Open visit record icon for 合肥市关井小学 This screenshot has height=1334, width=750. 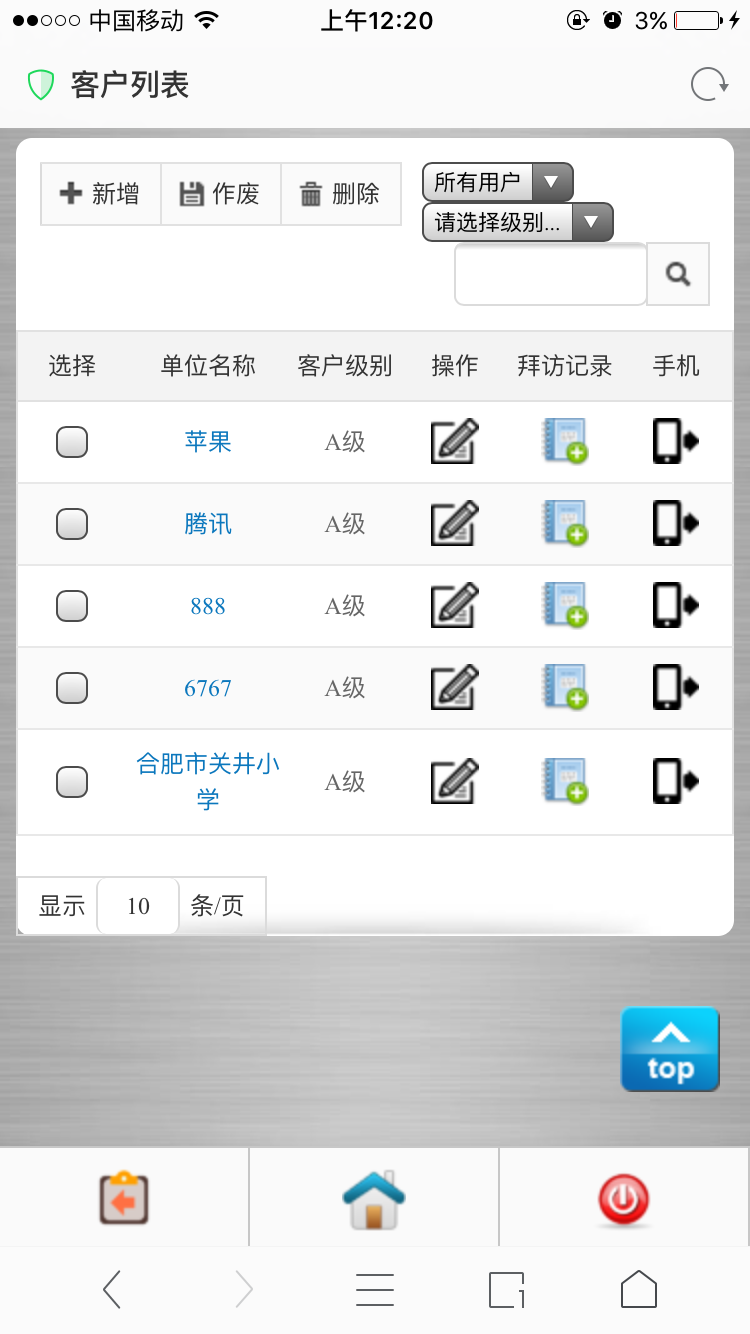tap(566, 781)
